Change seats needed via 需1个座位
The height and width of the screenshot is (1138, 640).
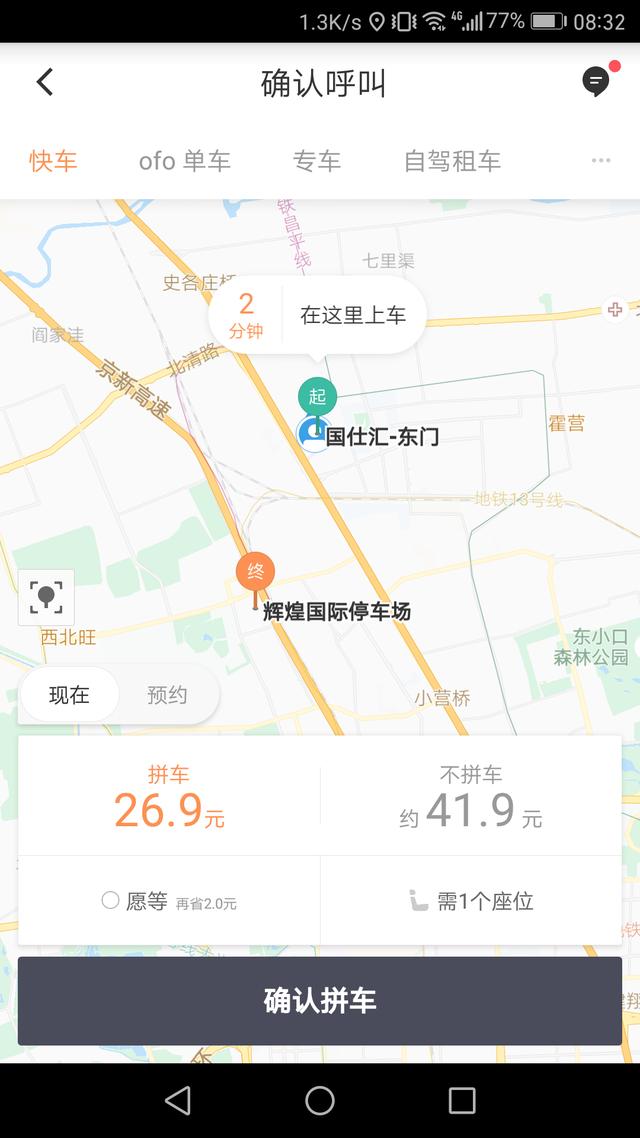pyautogui.click(x=471, y=901)
